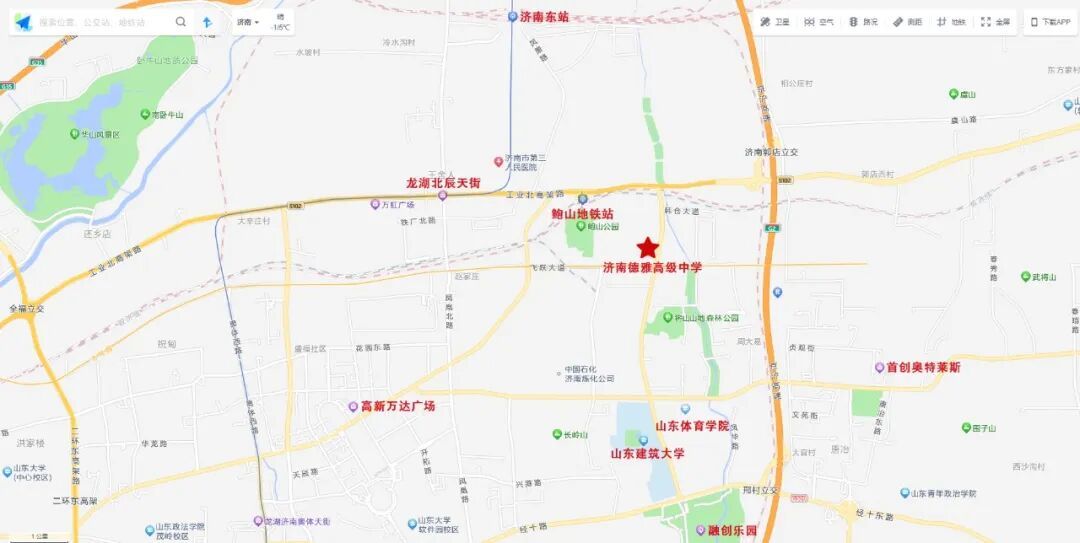Turn on the 路况 traffic layer
Screen dimensions: 1080x543
pos(863,22)
